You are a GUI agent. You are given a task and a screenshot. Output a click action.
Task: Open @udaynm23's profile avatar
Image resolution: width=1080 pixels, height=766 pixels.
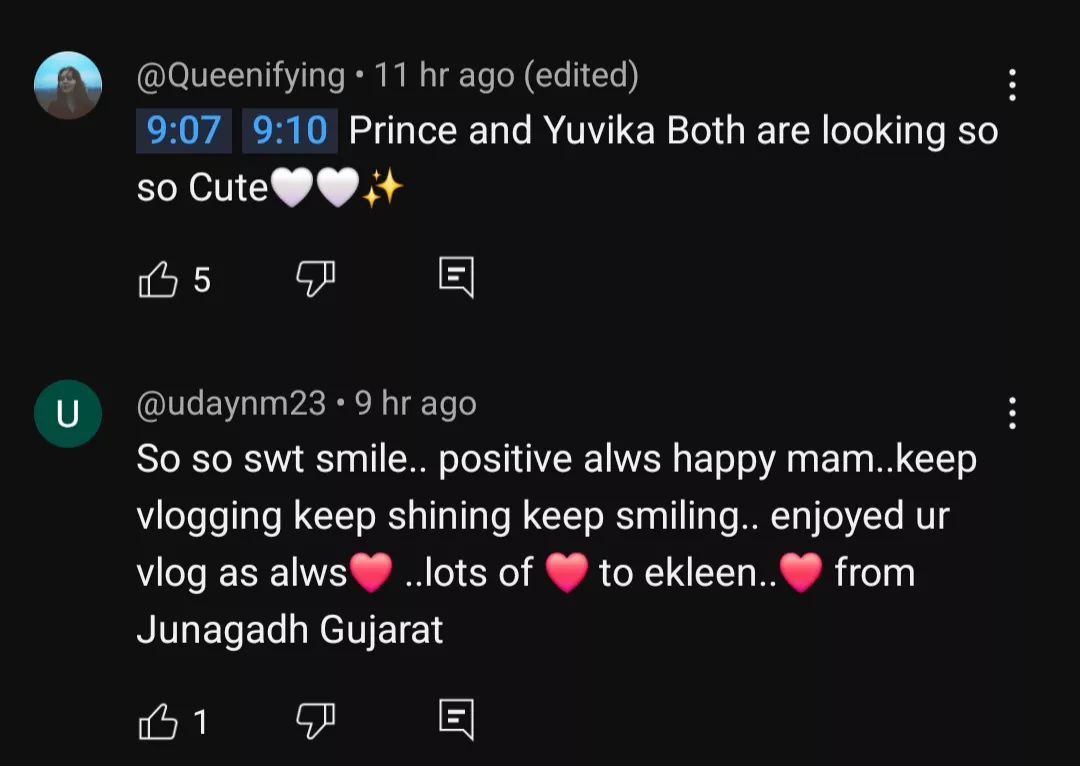point(68,413)
